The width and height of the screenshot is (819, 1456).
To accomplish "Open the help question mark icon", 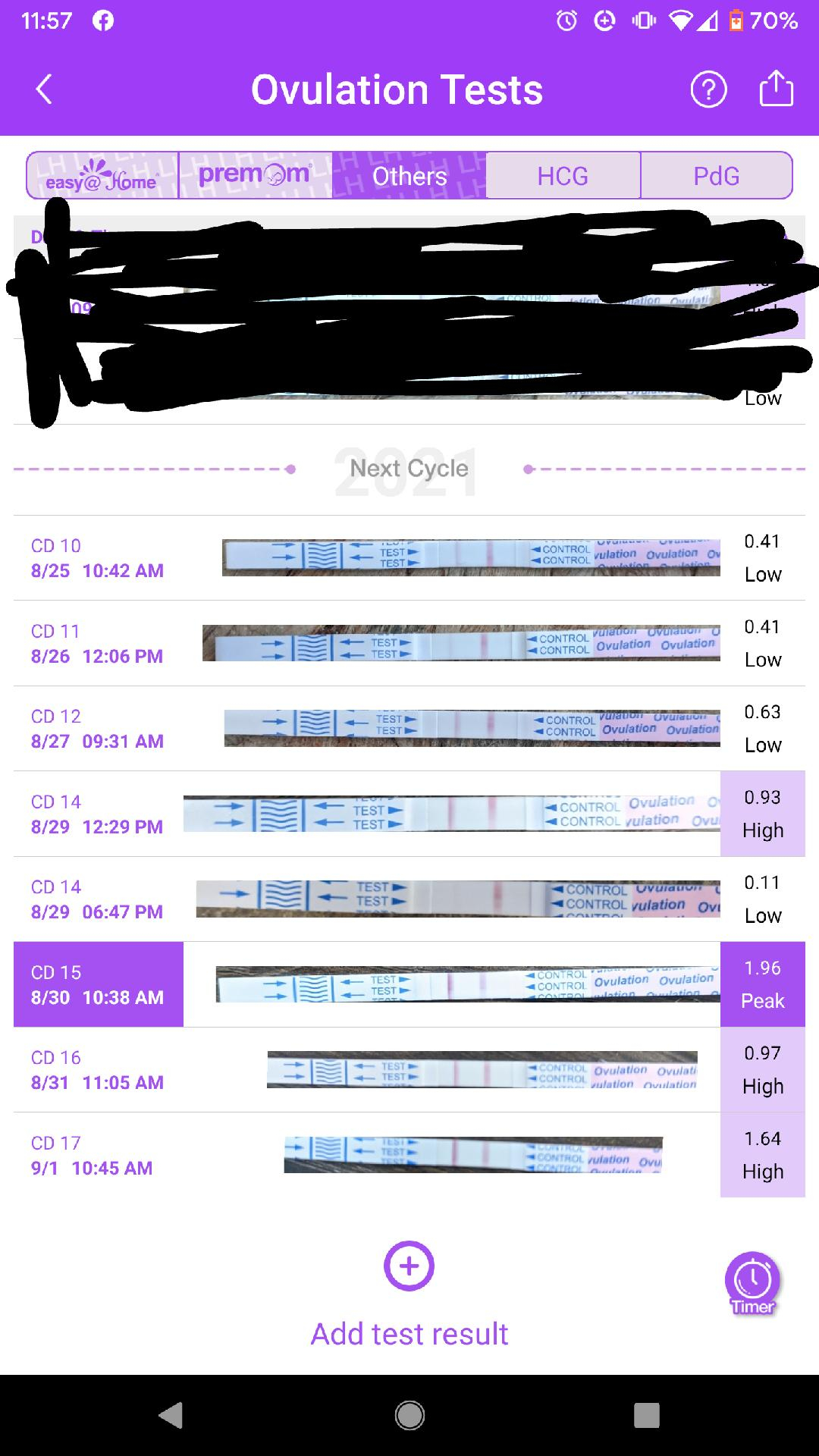I will [x=708, y=89].
